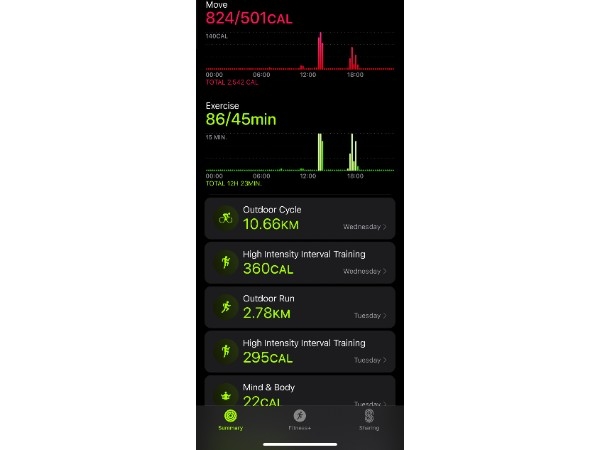Switch to the Fitness+ tab
The height and width of the screenshot is (450, 600).
(x=298, y=419)
